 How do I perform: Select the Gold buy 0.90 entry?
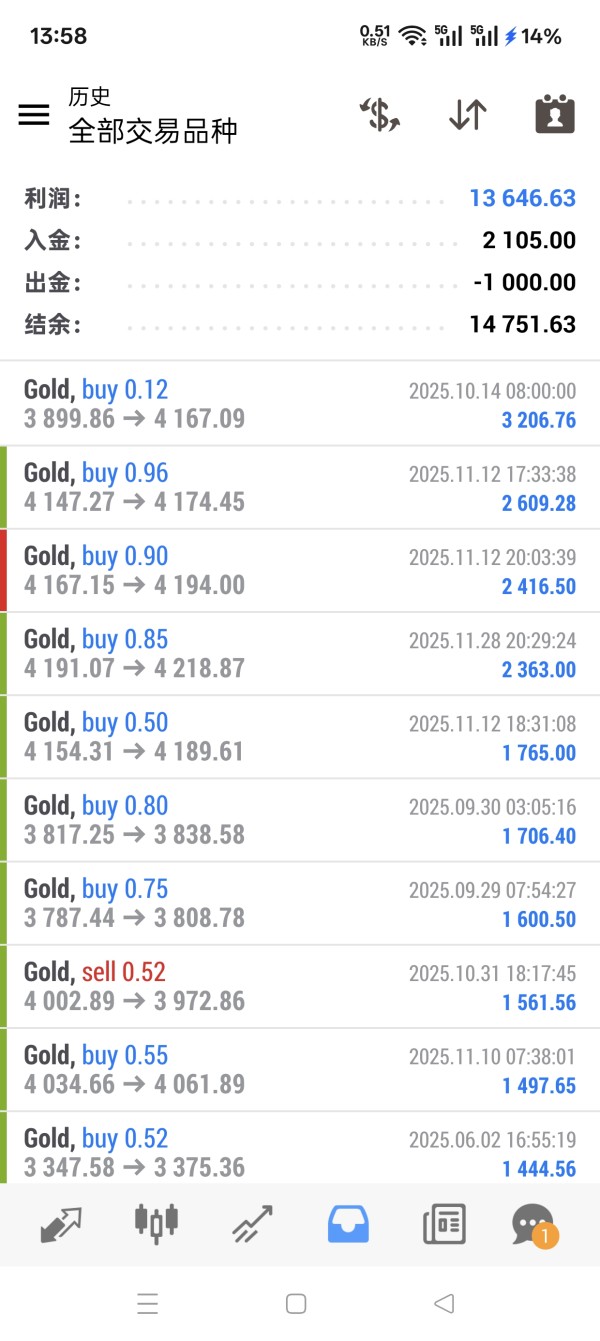(300, 570)
